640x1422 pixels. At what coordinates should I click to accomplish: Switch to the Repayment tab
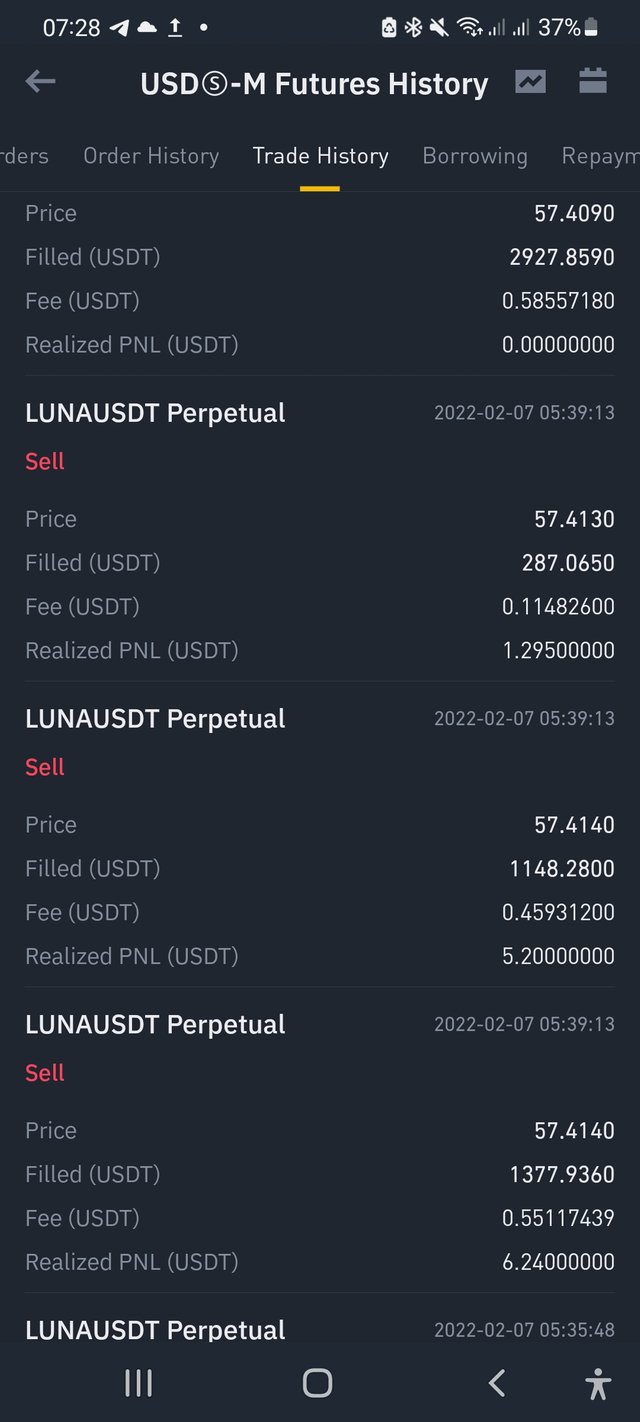click(x=600, y=156)
